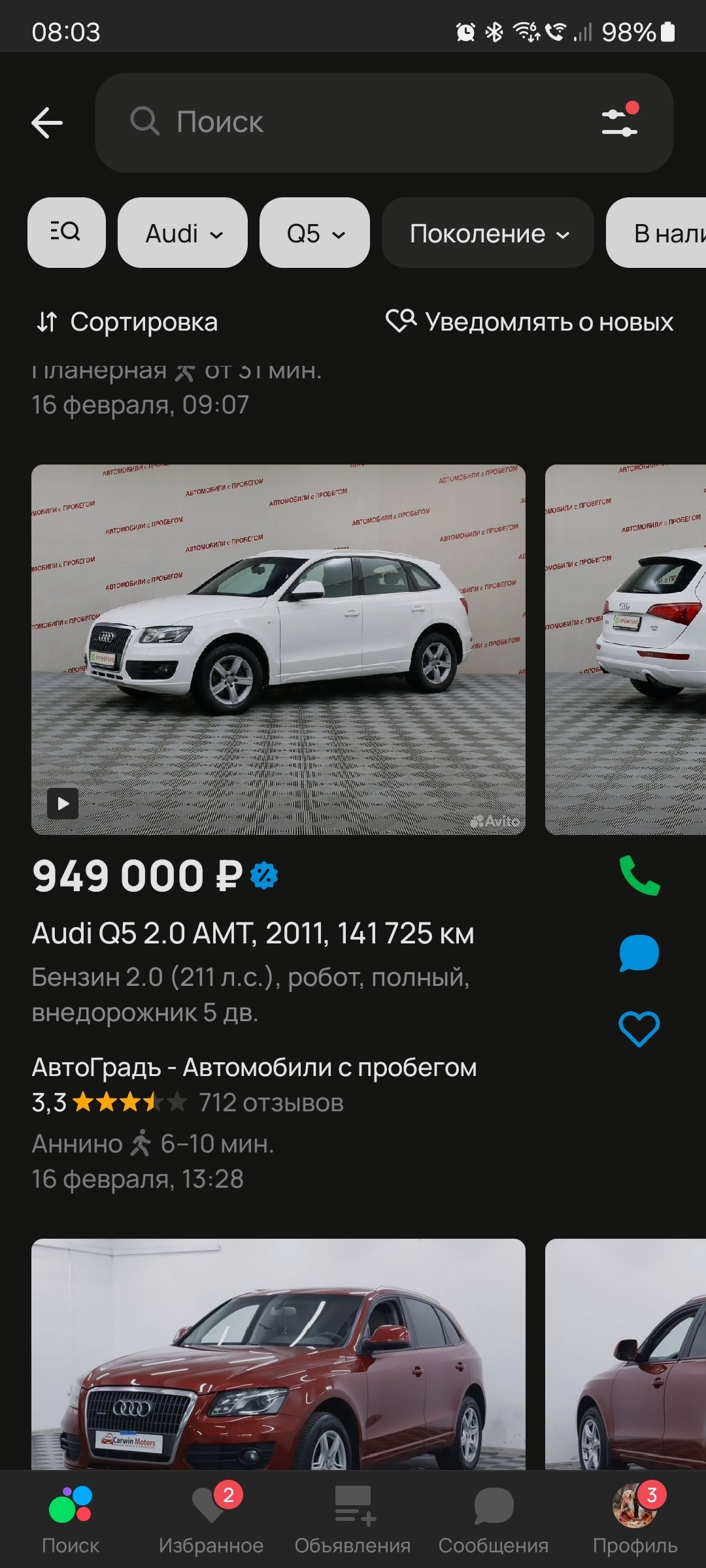Go back using the arrow icon
The width and height of the screenshot is (706, 1568).
pos(47,123)
